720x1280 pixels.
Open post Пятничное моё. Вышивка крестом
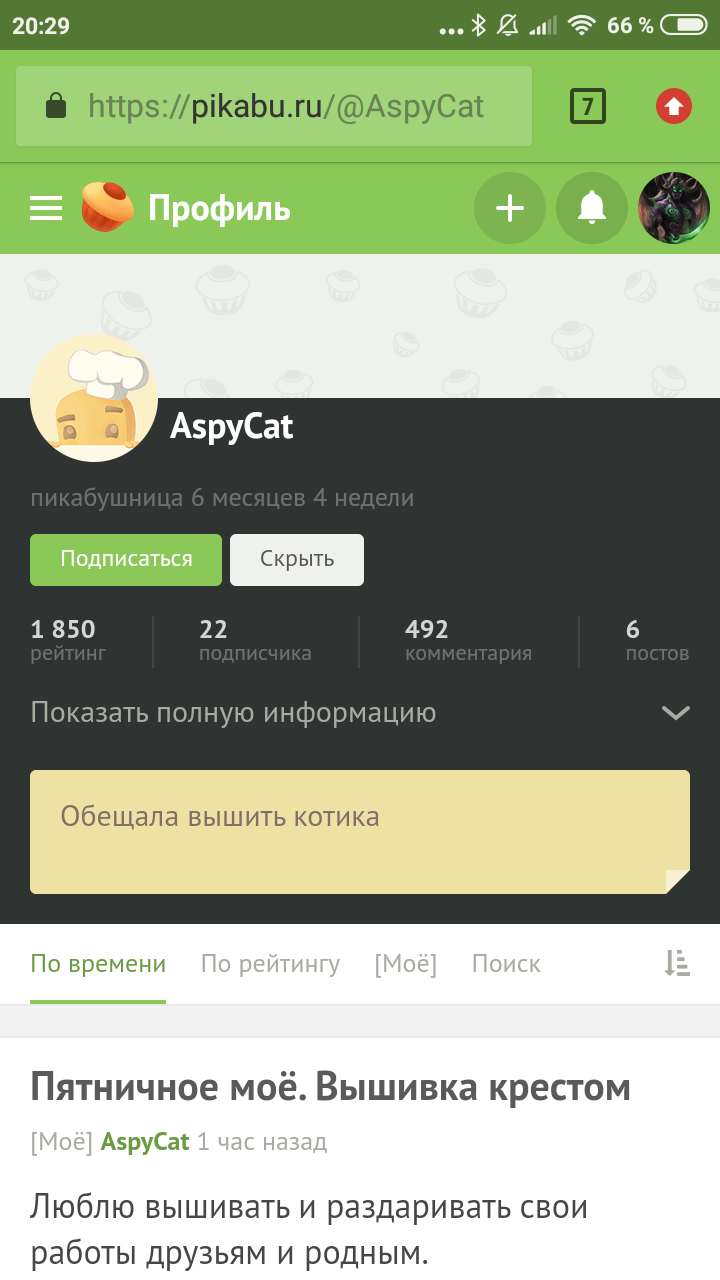330,1088
